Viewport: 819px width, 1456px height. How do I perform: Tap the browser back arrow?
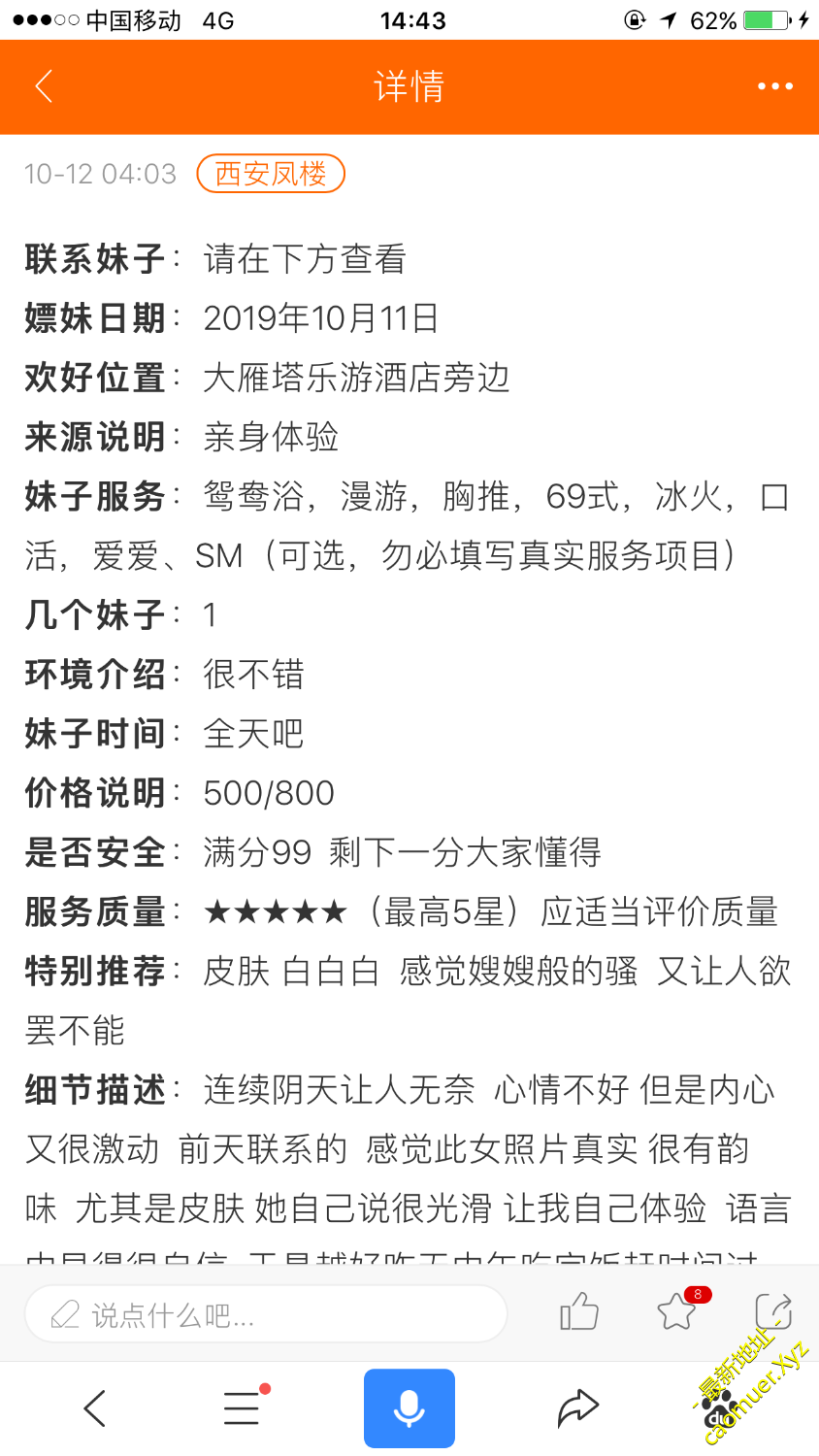click(94, 1407)
